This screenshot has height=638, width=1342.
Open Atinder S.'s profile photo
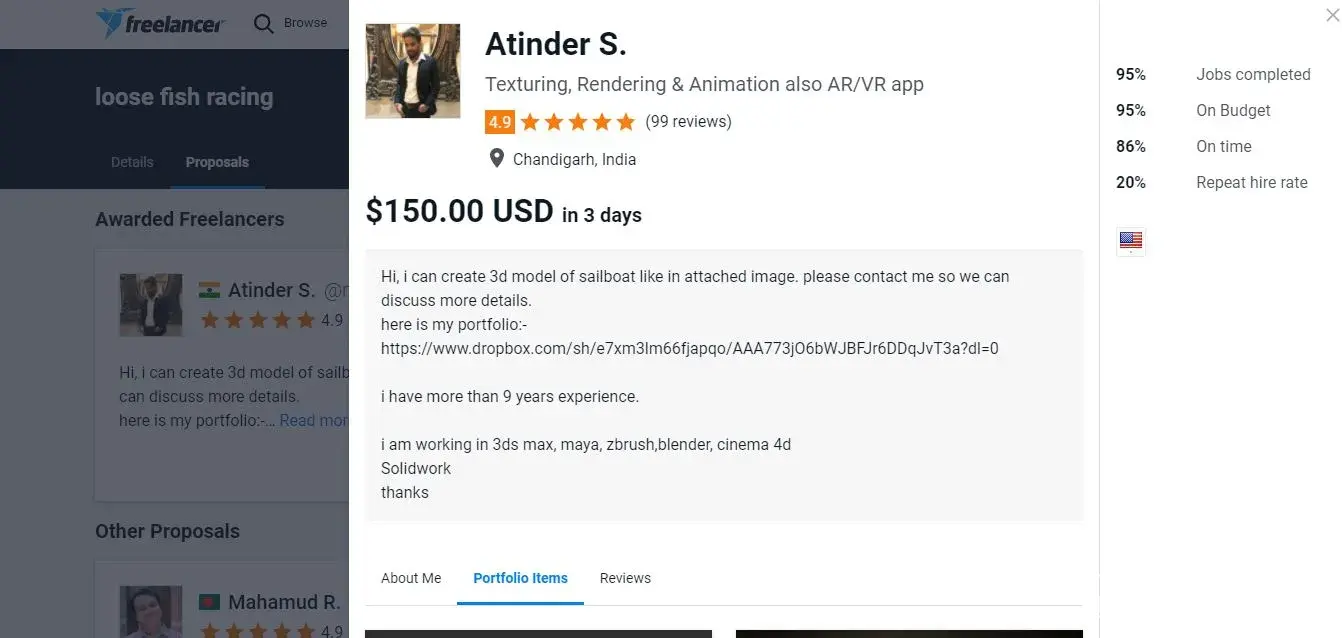coord(413,71)
